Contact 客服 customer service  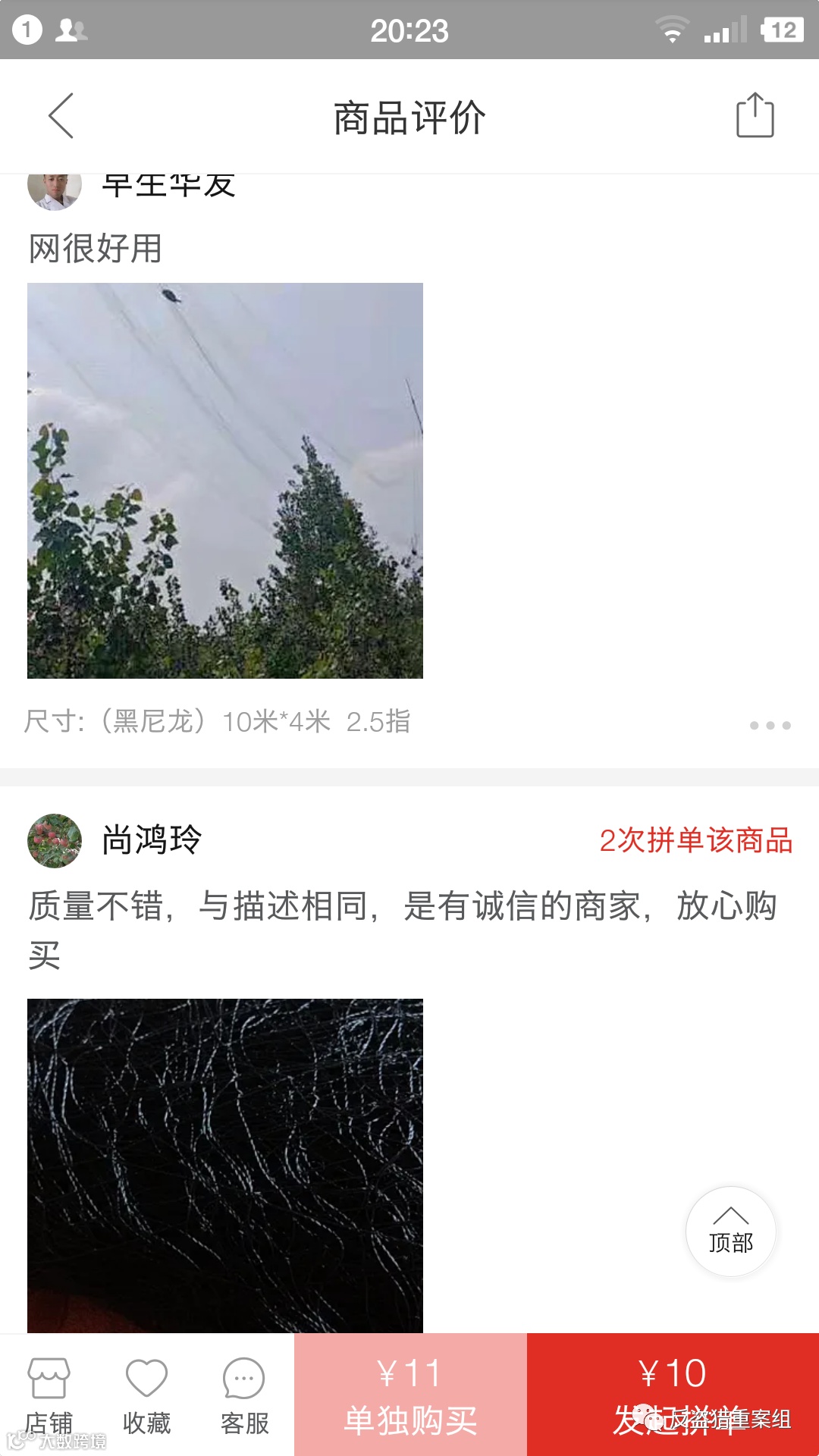pyautogui.click(x=244, y=1395)
